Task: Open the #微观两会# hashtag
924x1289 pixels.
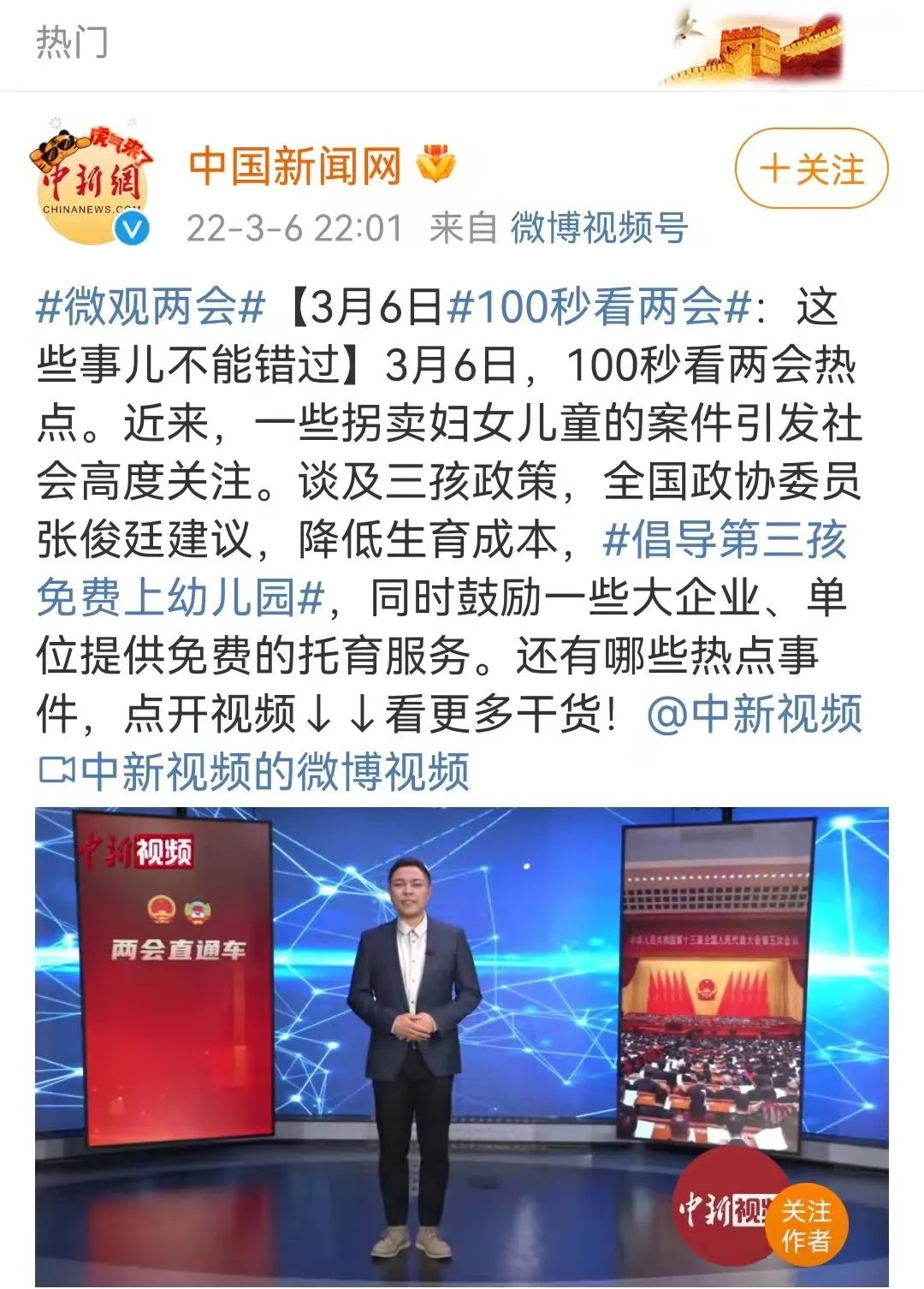Action: (x=151, y=306)
